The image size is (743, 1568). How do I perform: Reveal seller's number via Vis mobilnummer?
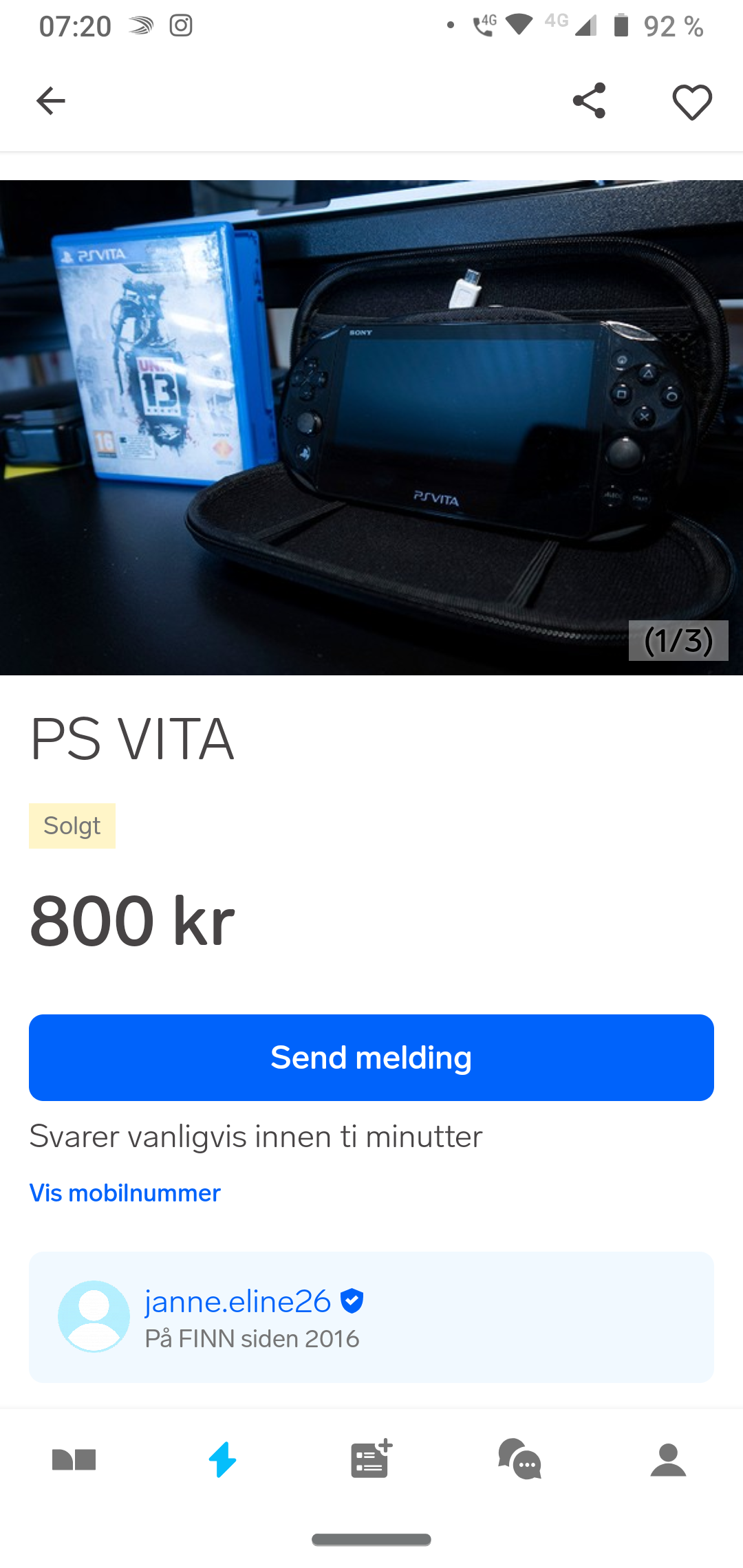[x=125, y=1193]
